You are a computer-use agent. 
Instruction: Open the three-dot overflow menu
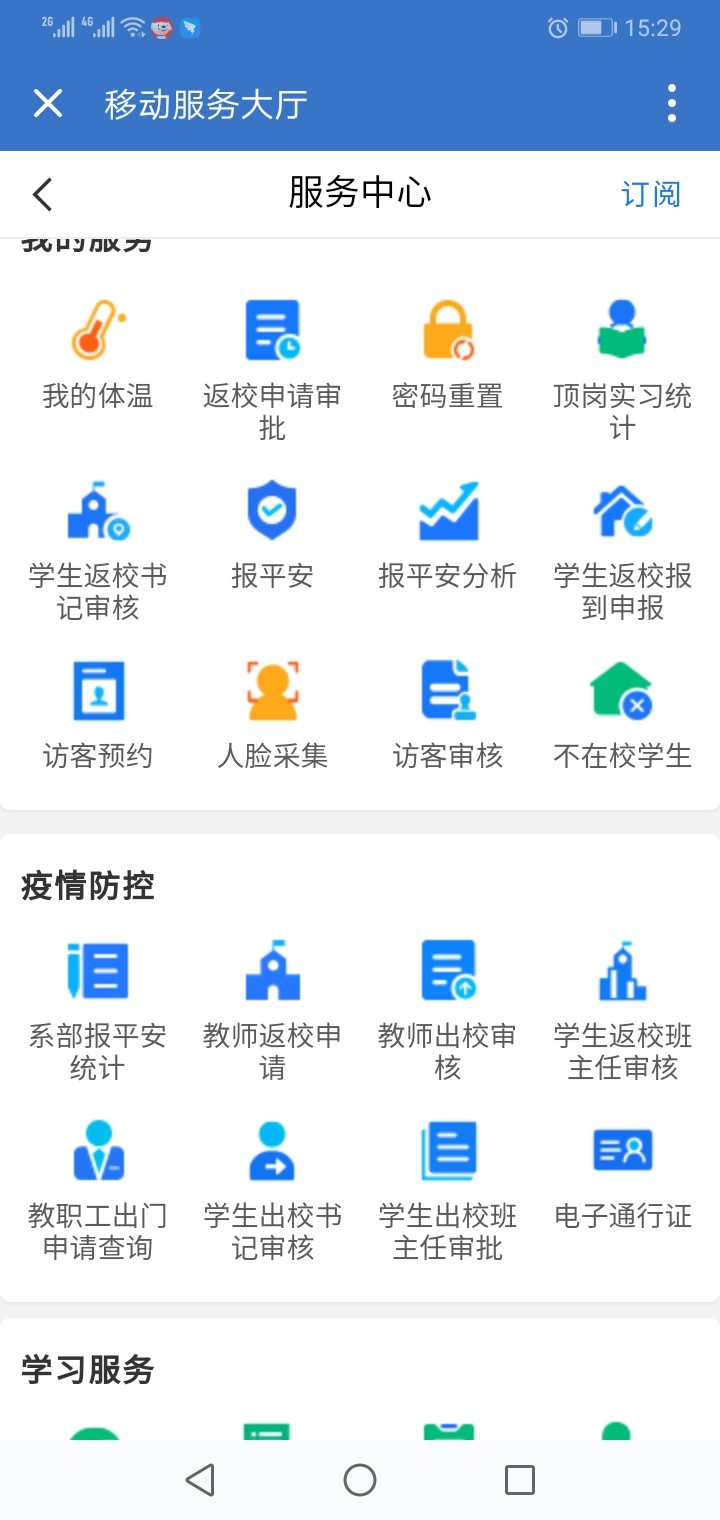coord(671,103)
